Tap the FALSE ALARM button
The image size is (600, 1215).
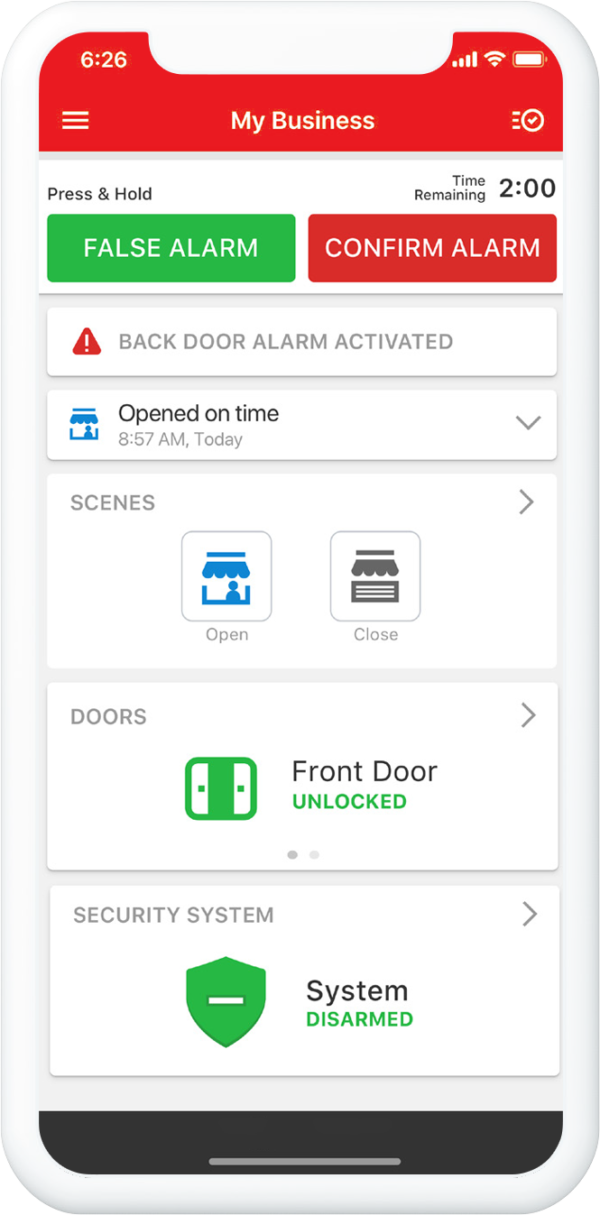click(x=171, y=248)
